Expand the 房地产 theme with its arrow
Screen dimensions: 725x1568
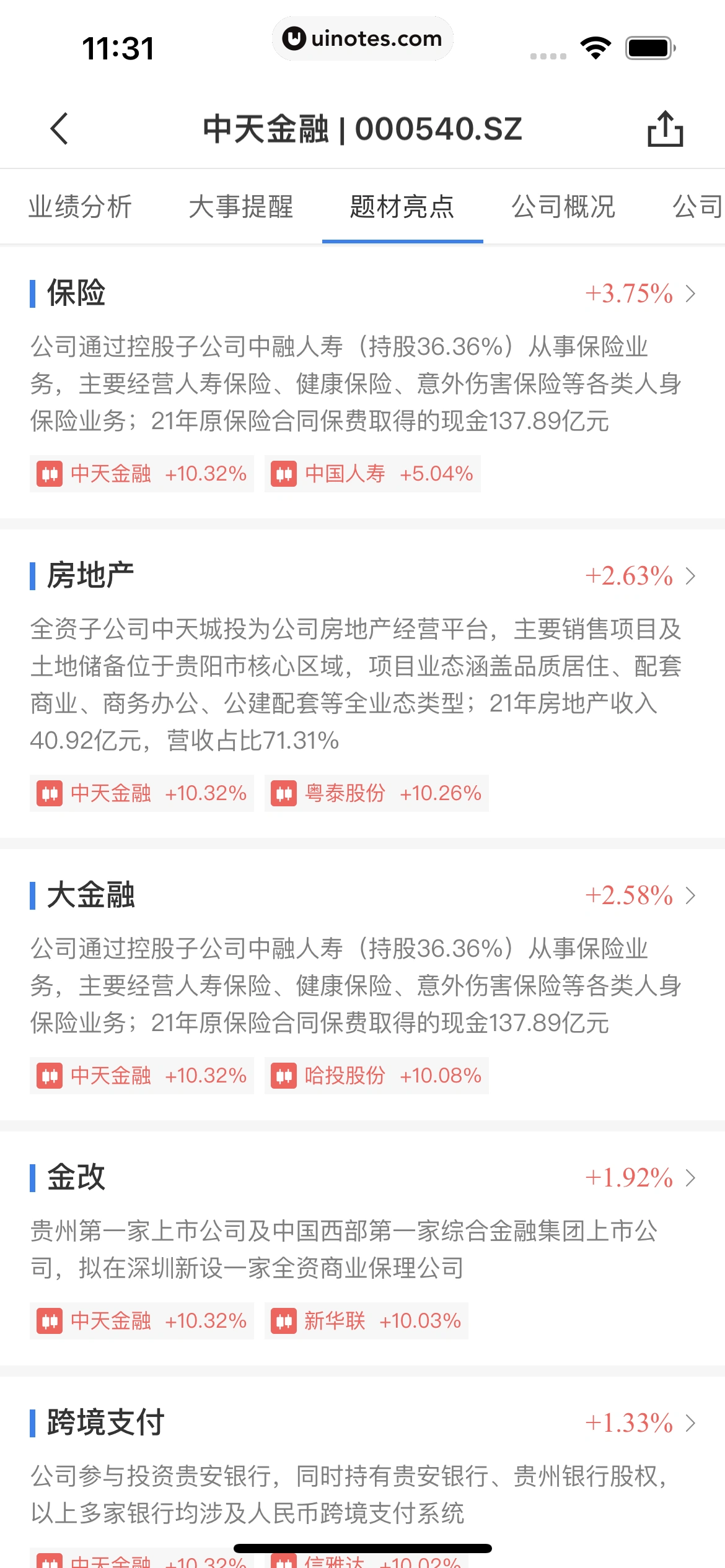(x=692, y=576)
